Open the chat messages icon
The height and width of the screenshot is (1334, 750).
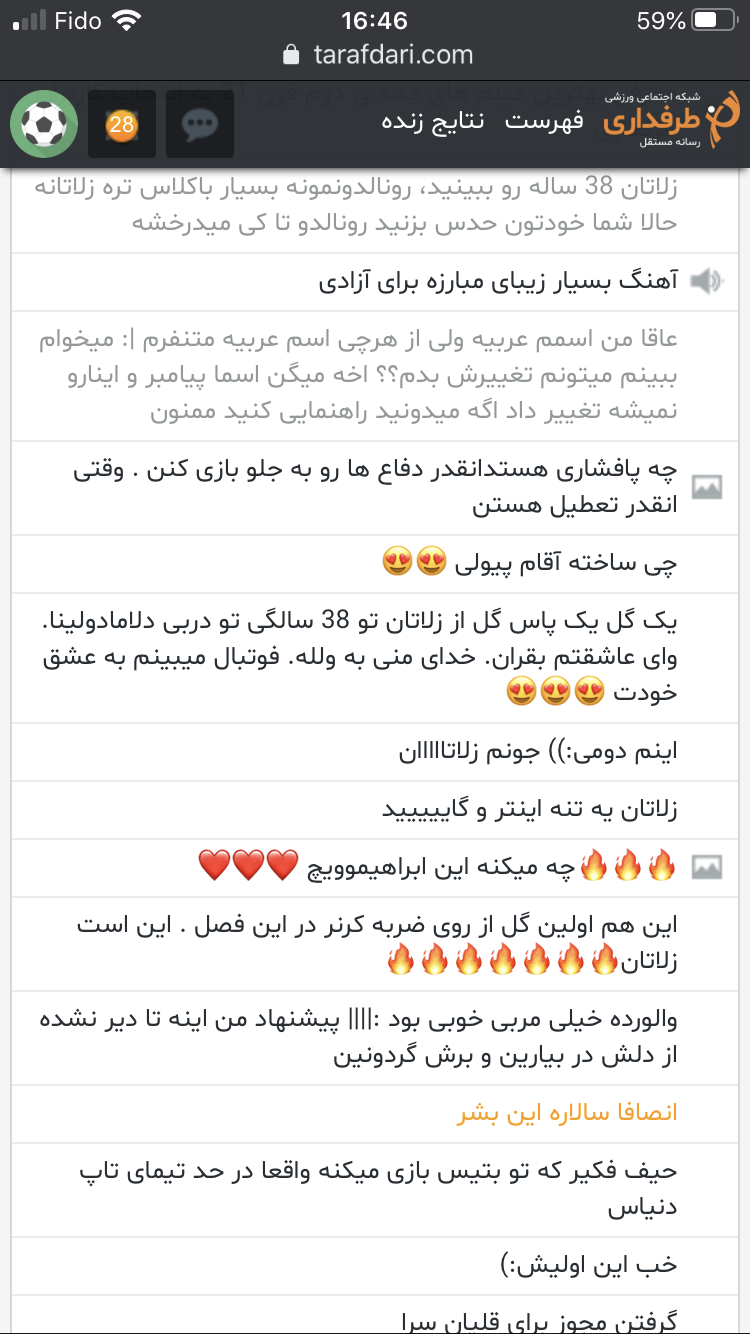pos(200,125)
